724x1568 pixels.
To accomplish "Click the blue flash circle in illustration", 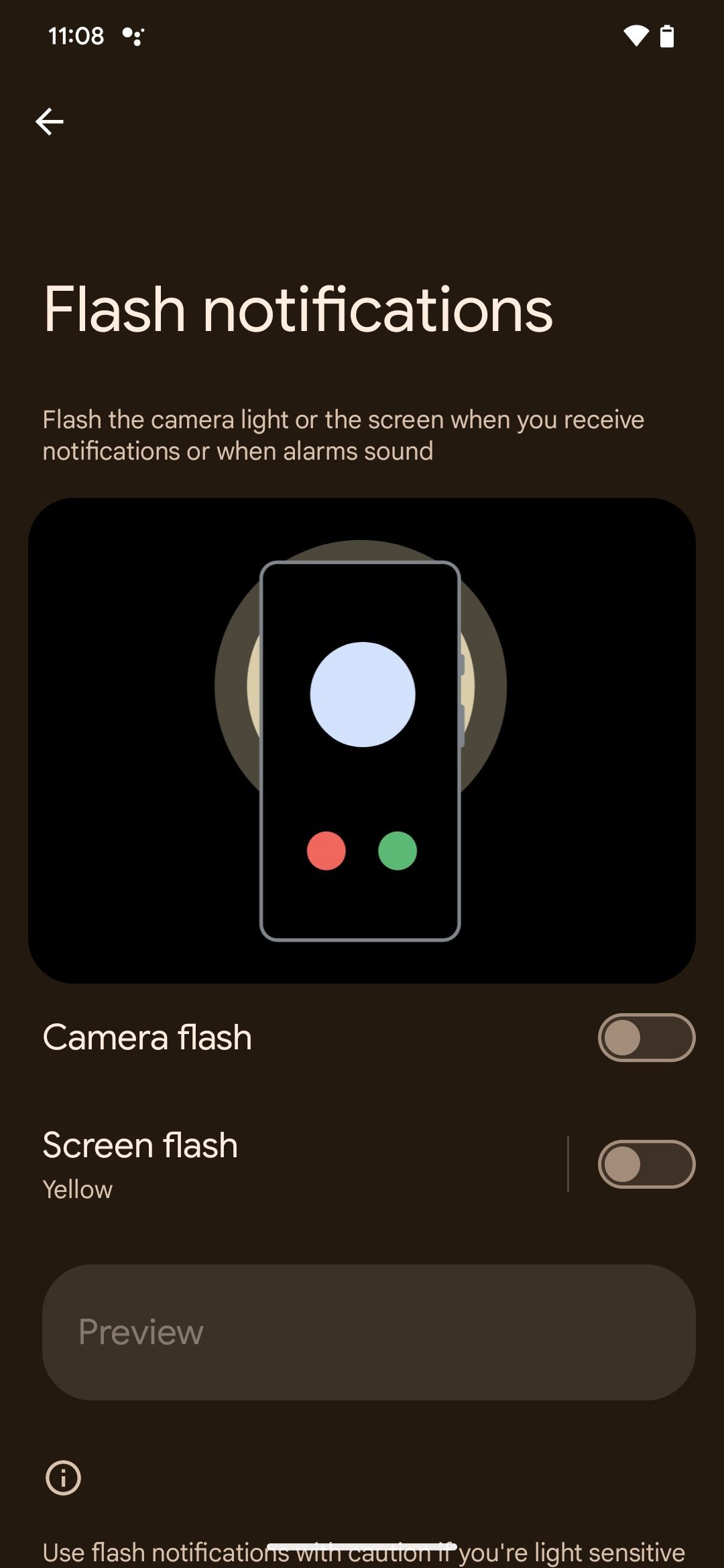I will click(x=362, y=696).
